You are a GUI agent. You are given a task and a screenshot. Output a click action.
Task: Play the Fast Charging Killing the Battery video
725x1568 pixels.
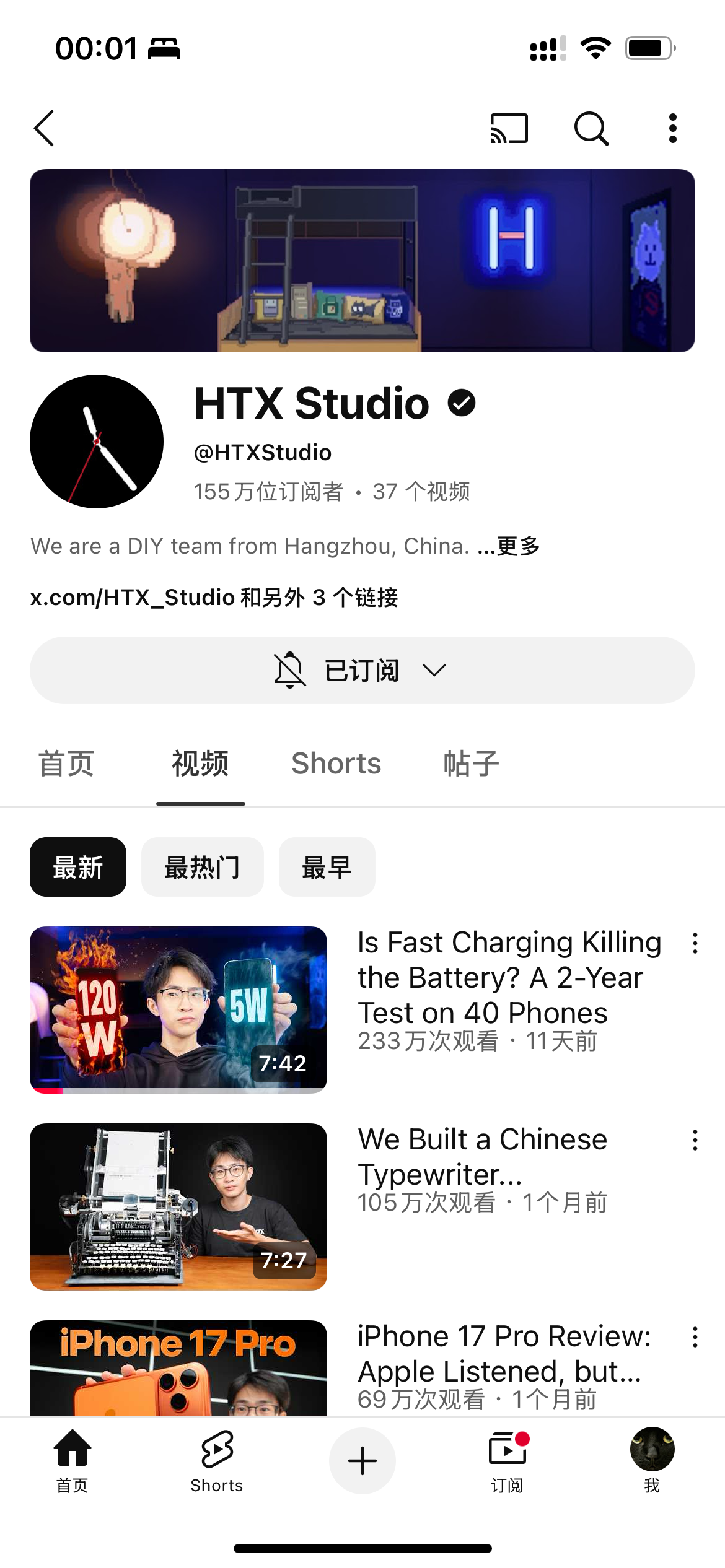tap(178, 1009)
